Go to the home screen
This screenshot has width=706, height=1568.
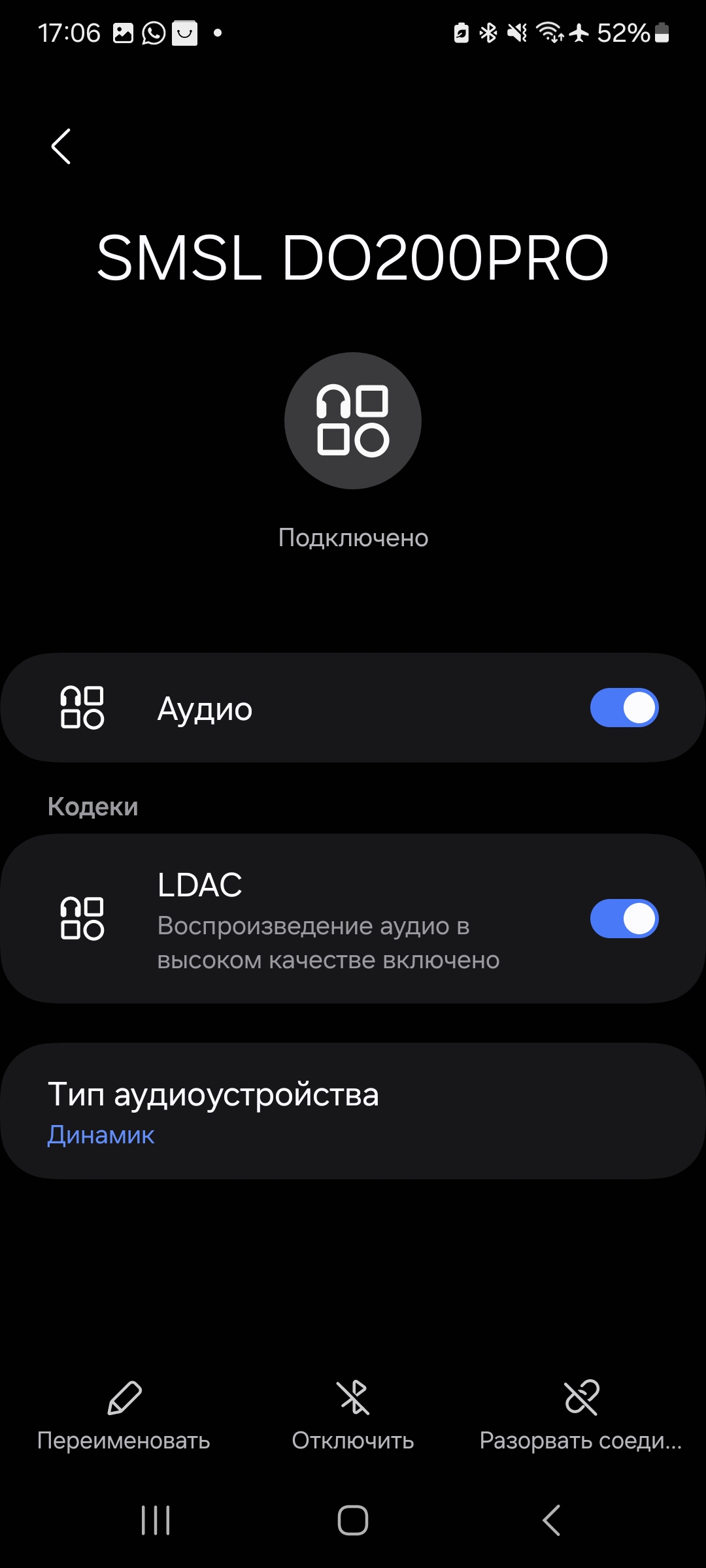(353, 1520)
